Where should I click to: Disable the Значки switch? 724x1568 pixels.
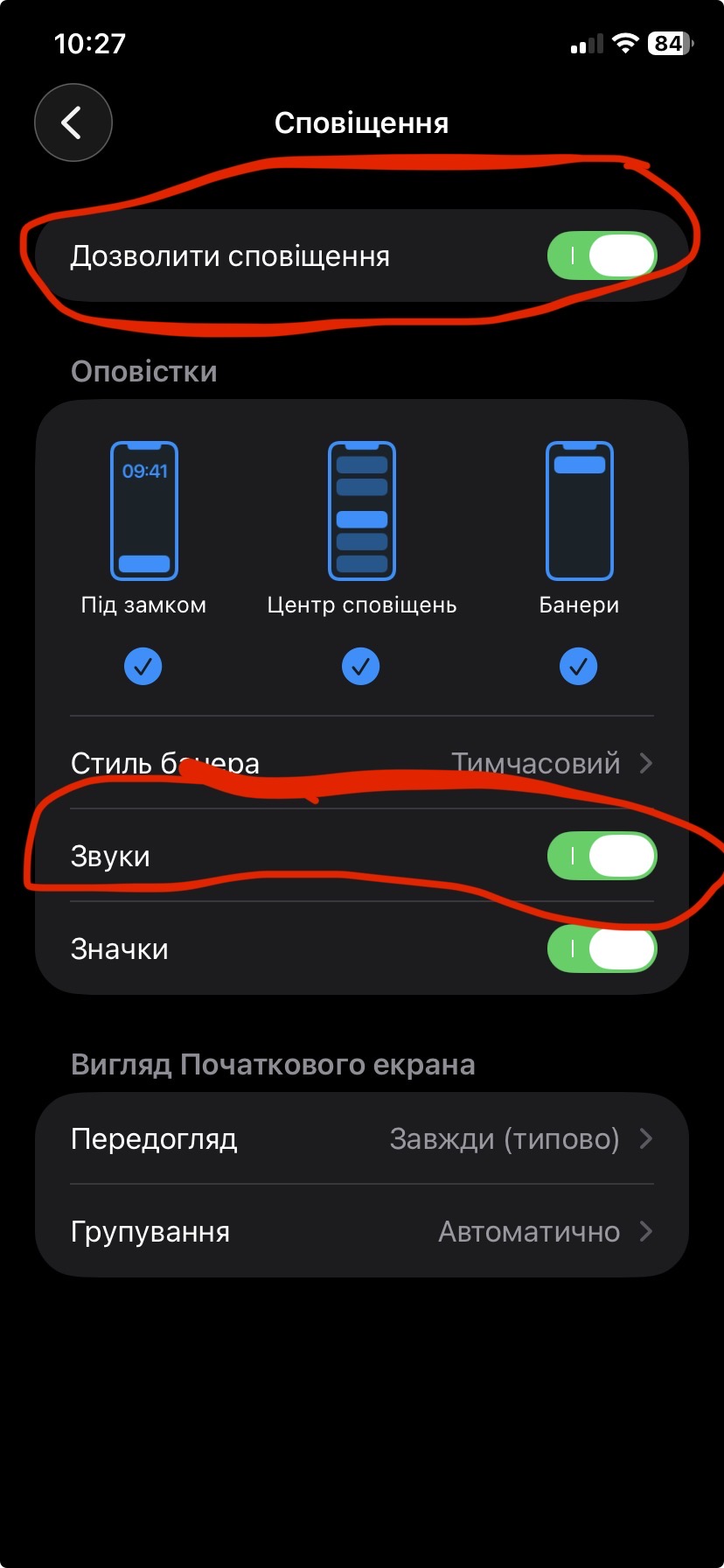pos(602,948)
